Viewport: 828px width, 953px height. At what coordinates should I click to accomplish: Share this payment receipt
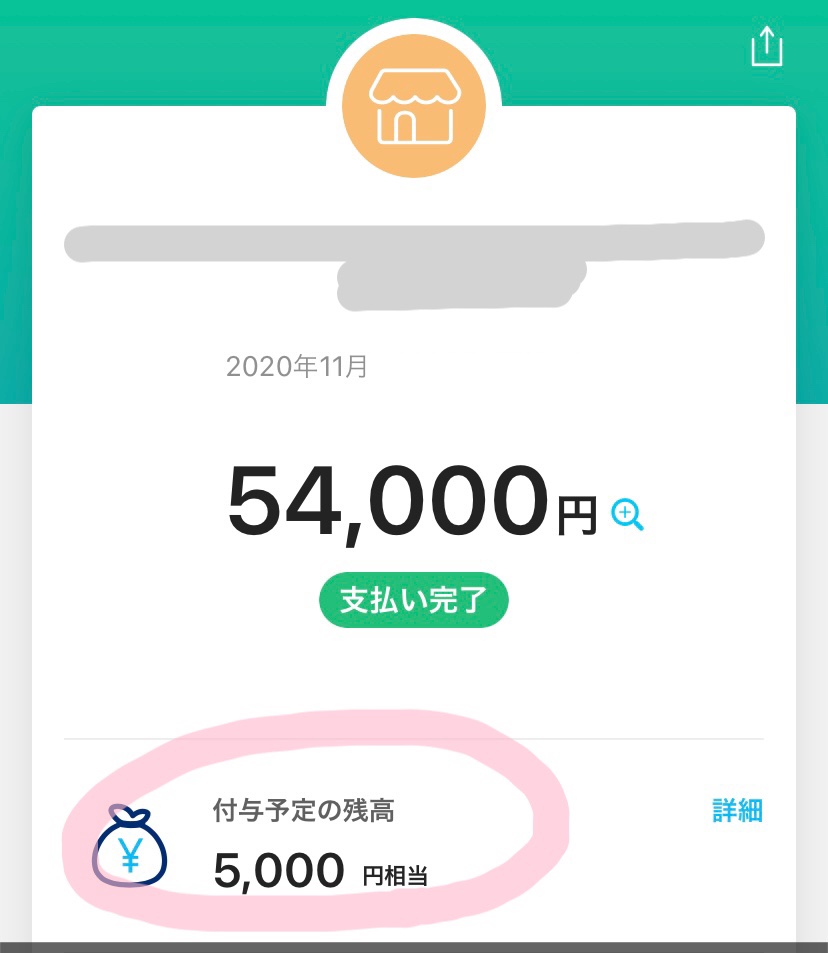(766, 47)
